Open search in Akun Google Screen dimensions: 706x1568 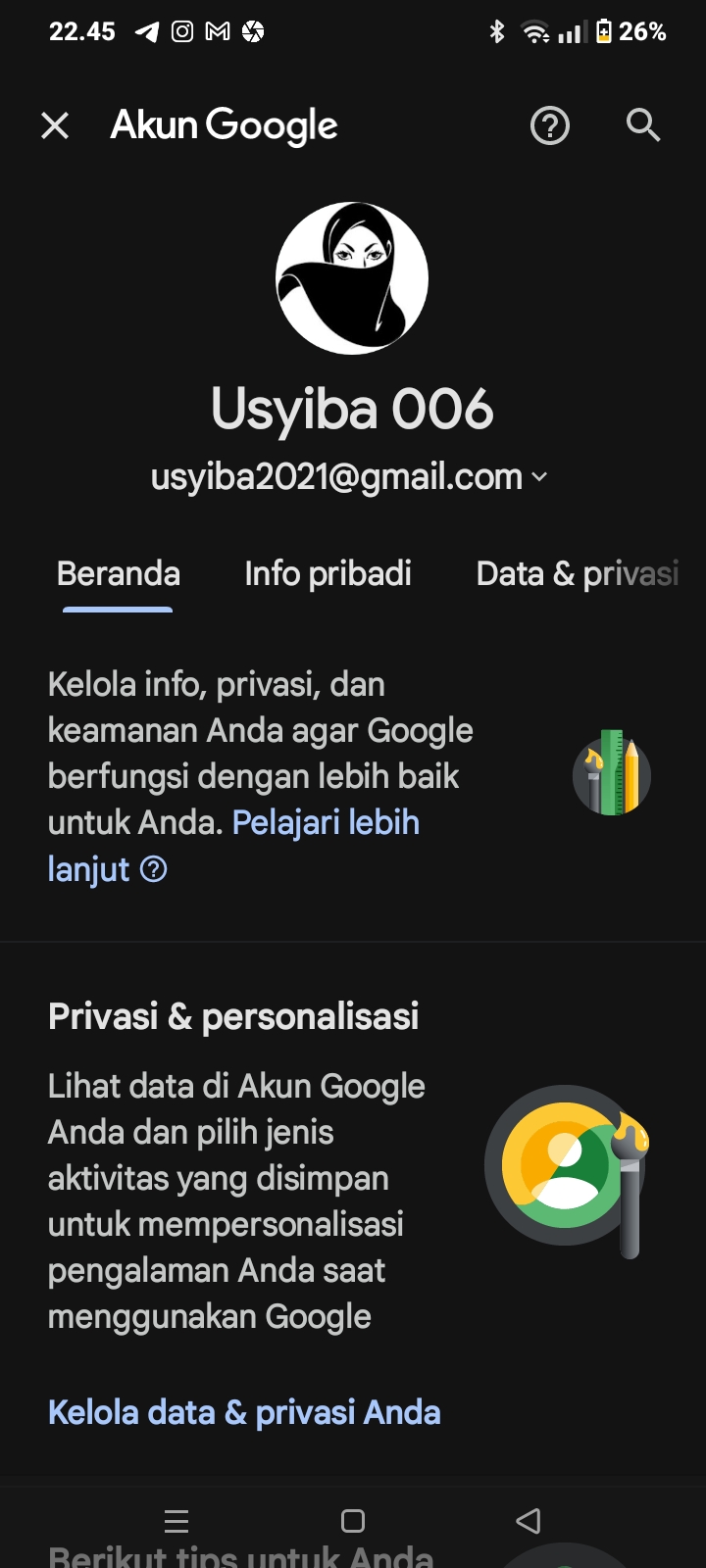(x=643, y=125)
